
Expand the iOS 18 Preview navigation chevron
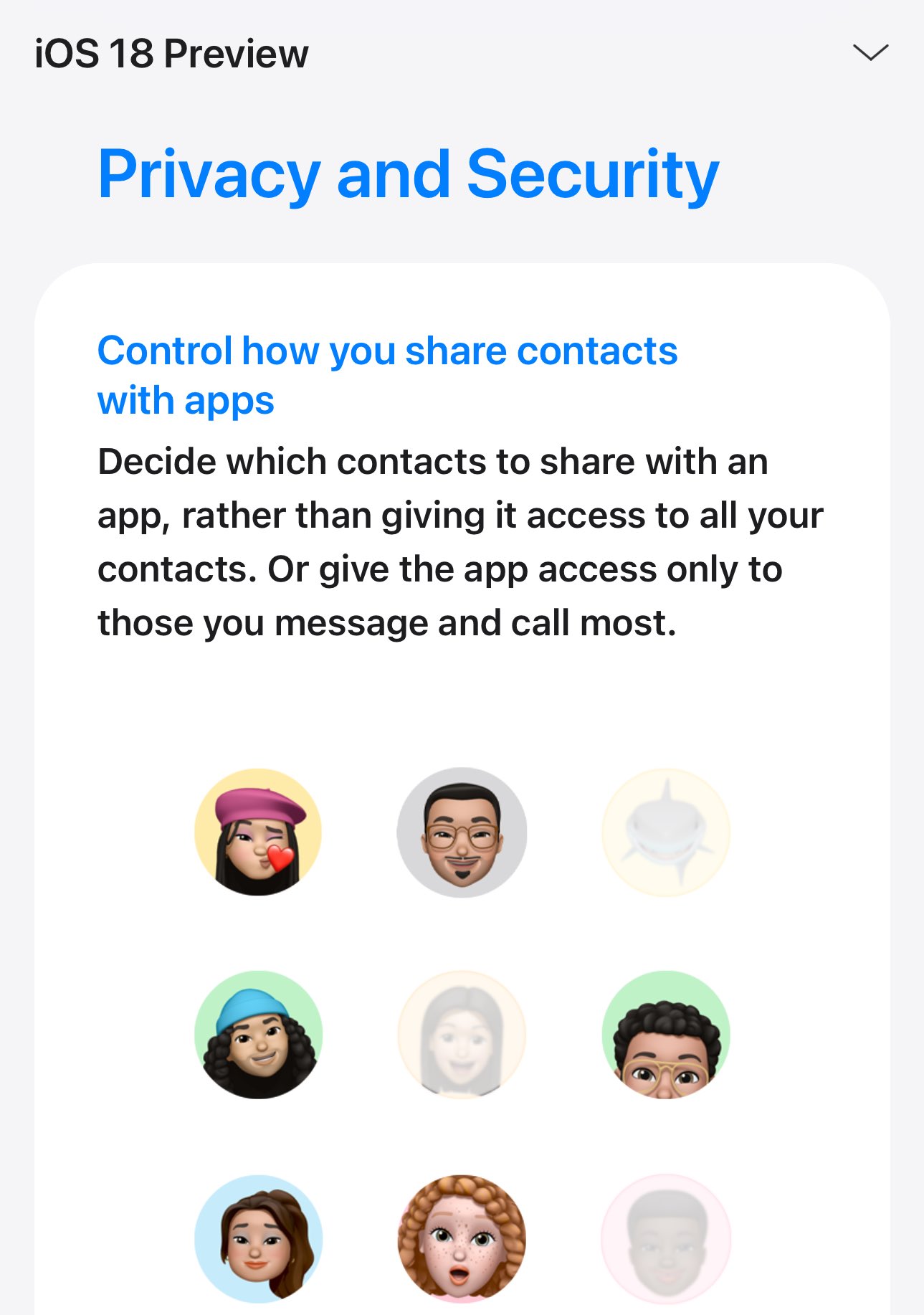[x=870, y=53]
